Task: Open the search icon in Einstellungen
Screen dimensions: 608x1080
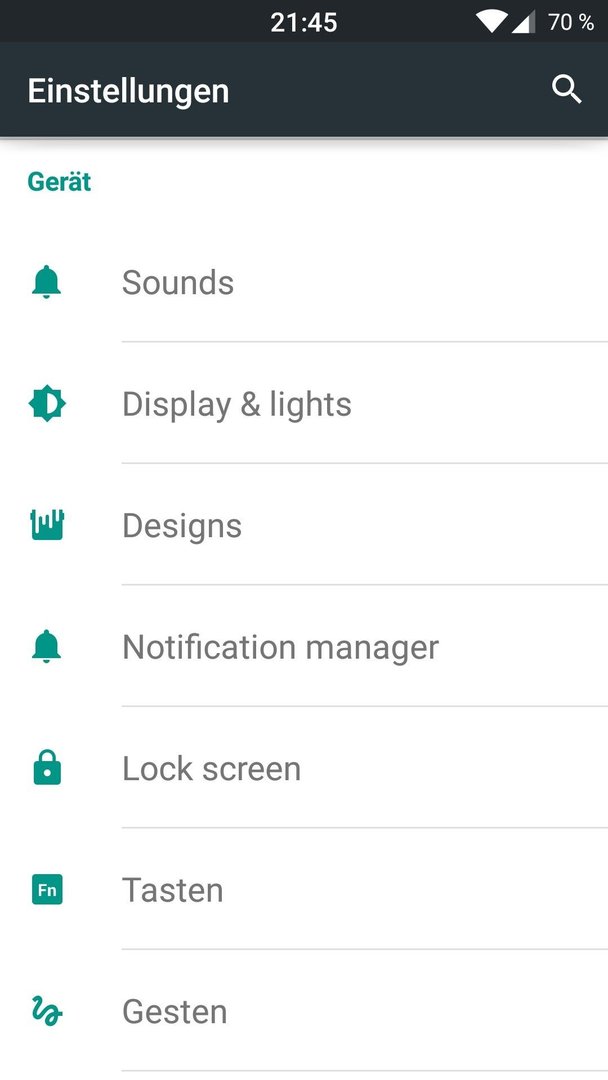Action: click(567, 90)
